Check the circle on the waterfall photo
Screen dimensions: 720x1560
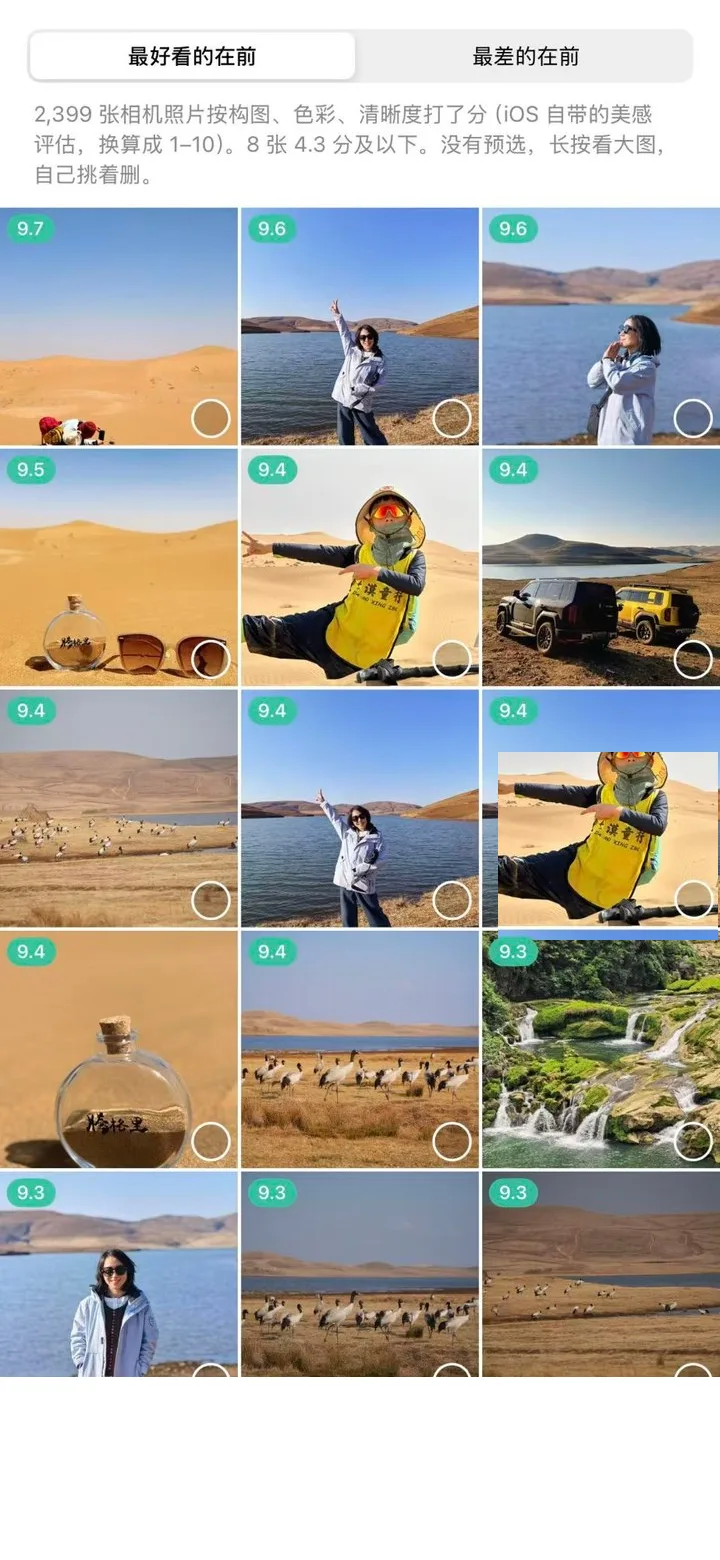693,1141
